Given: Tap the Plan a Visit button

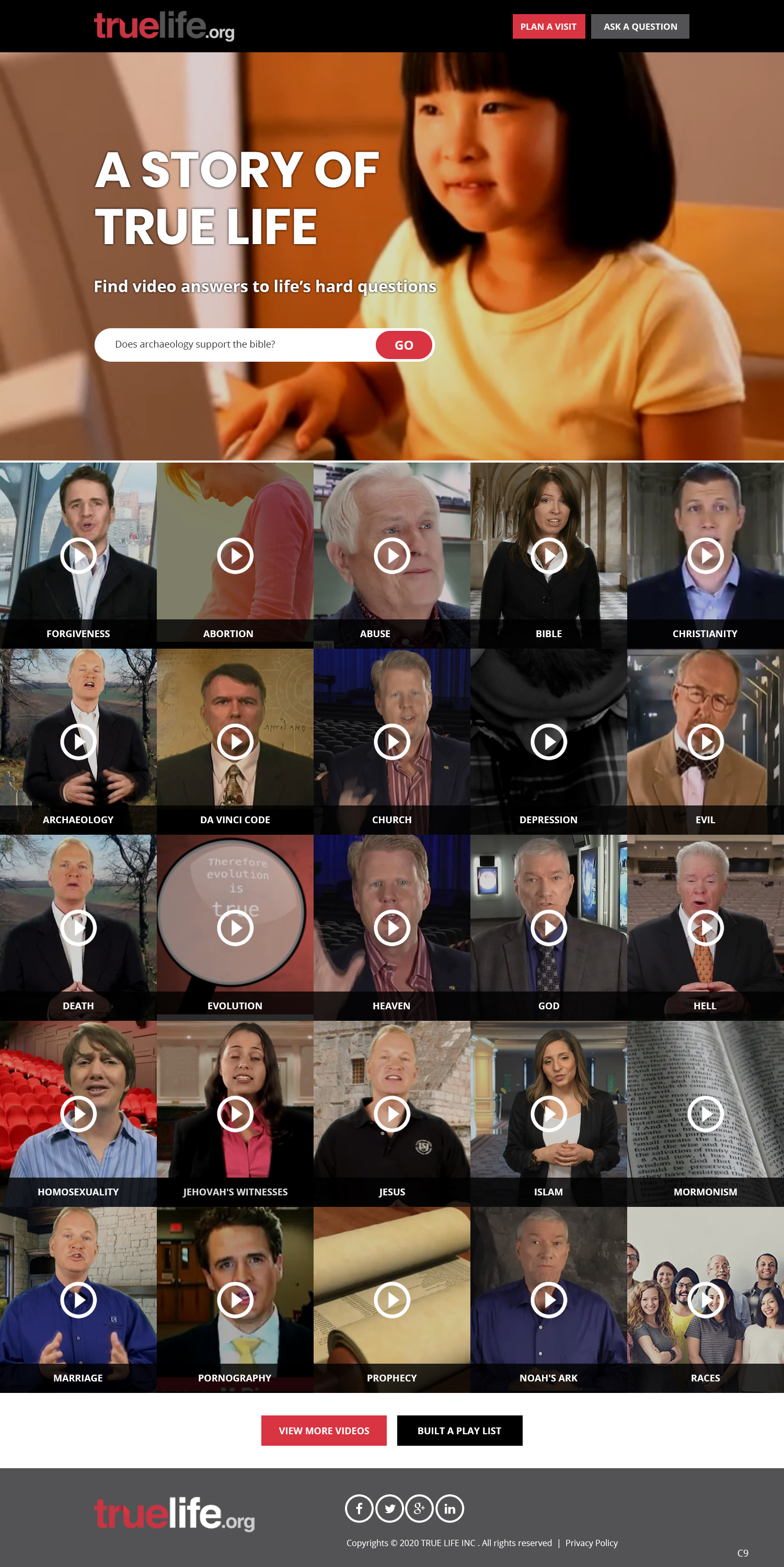Looking at the screenshot, I should coord(548,27).
